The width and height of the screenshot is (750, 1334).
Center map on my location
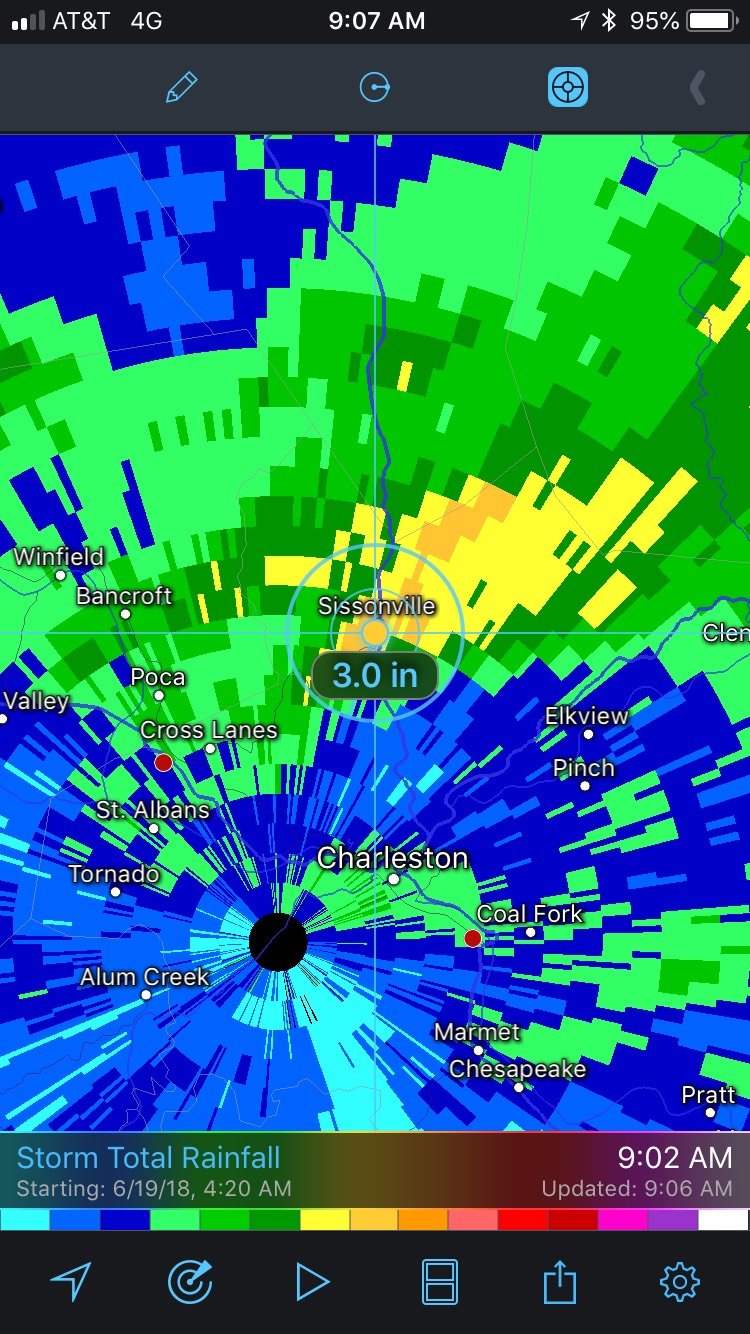click(x=70, y=1282)
